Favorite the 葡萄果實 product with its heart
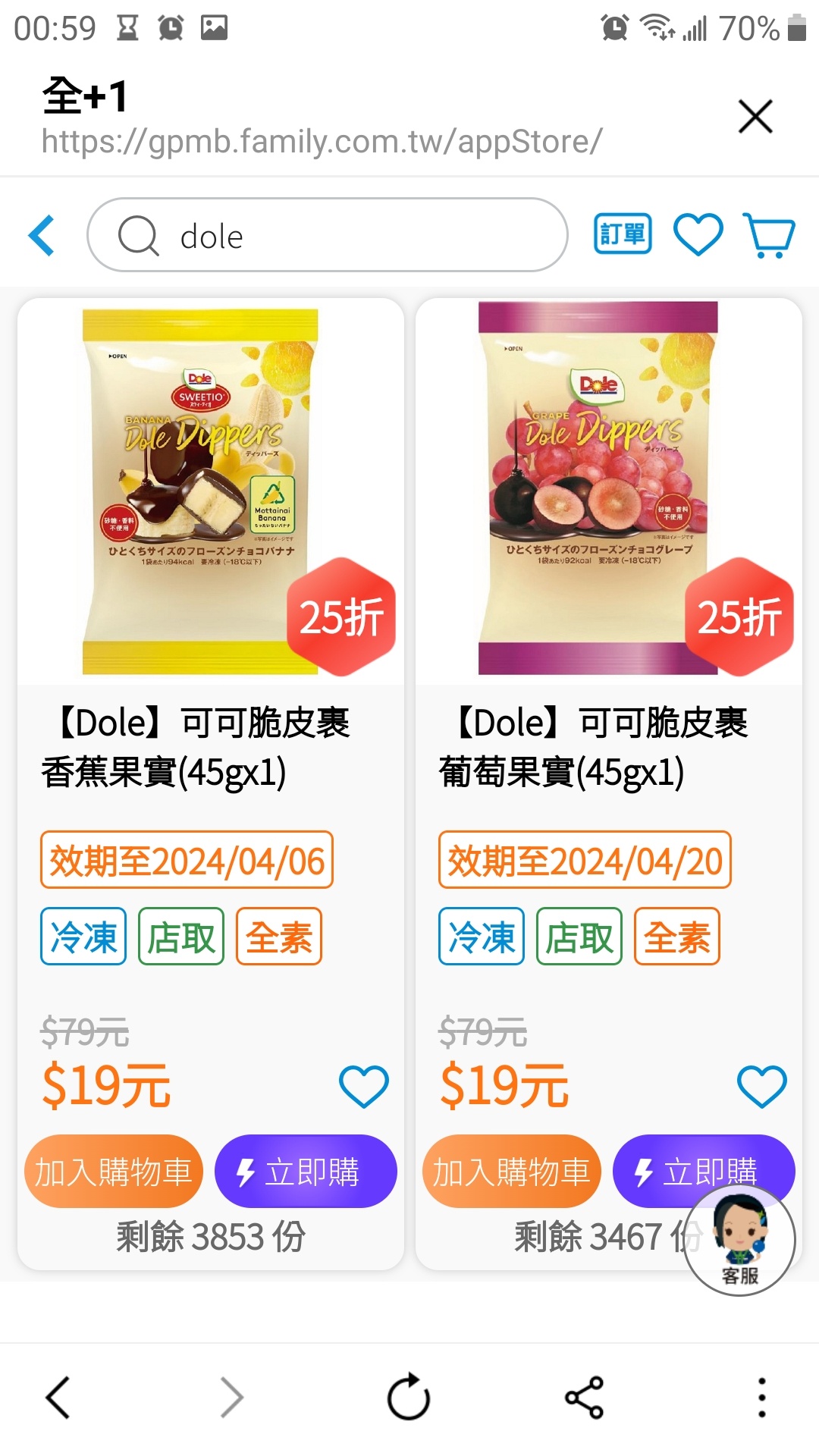 (762, 1086)
